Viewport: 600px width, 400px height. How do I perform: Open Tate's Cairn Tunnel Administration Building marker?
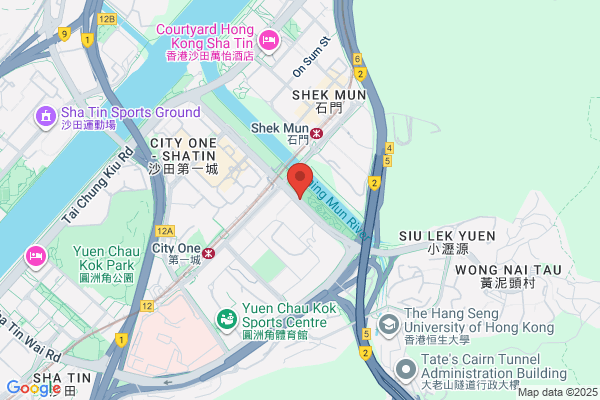click(x=406, y=371)
